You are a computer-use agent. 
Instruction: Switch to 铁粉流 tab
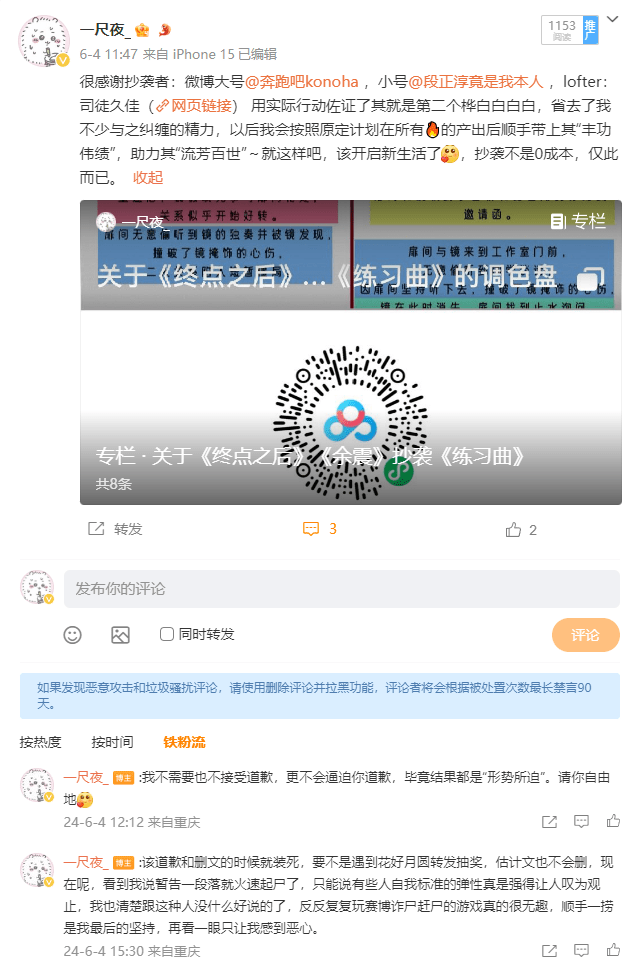click(184, 742)
